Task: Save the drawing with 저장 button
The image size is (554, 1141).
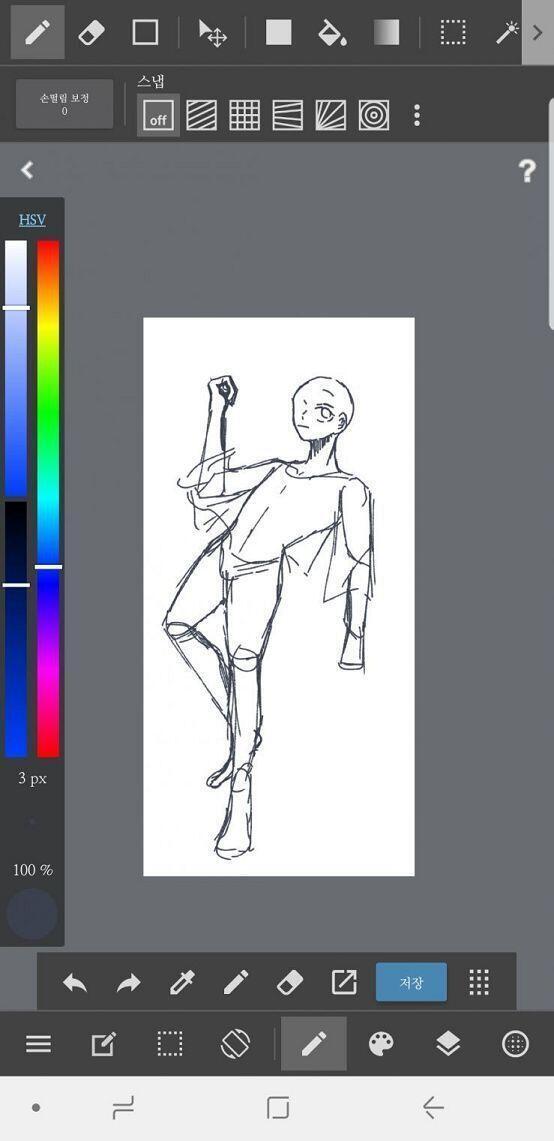Action: point(411,982)
